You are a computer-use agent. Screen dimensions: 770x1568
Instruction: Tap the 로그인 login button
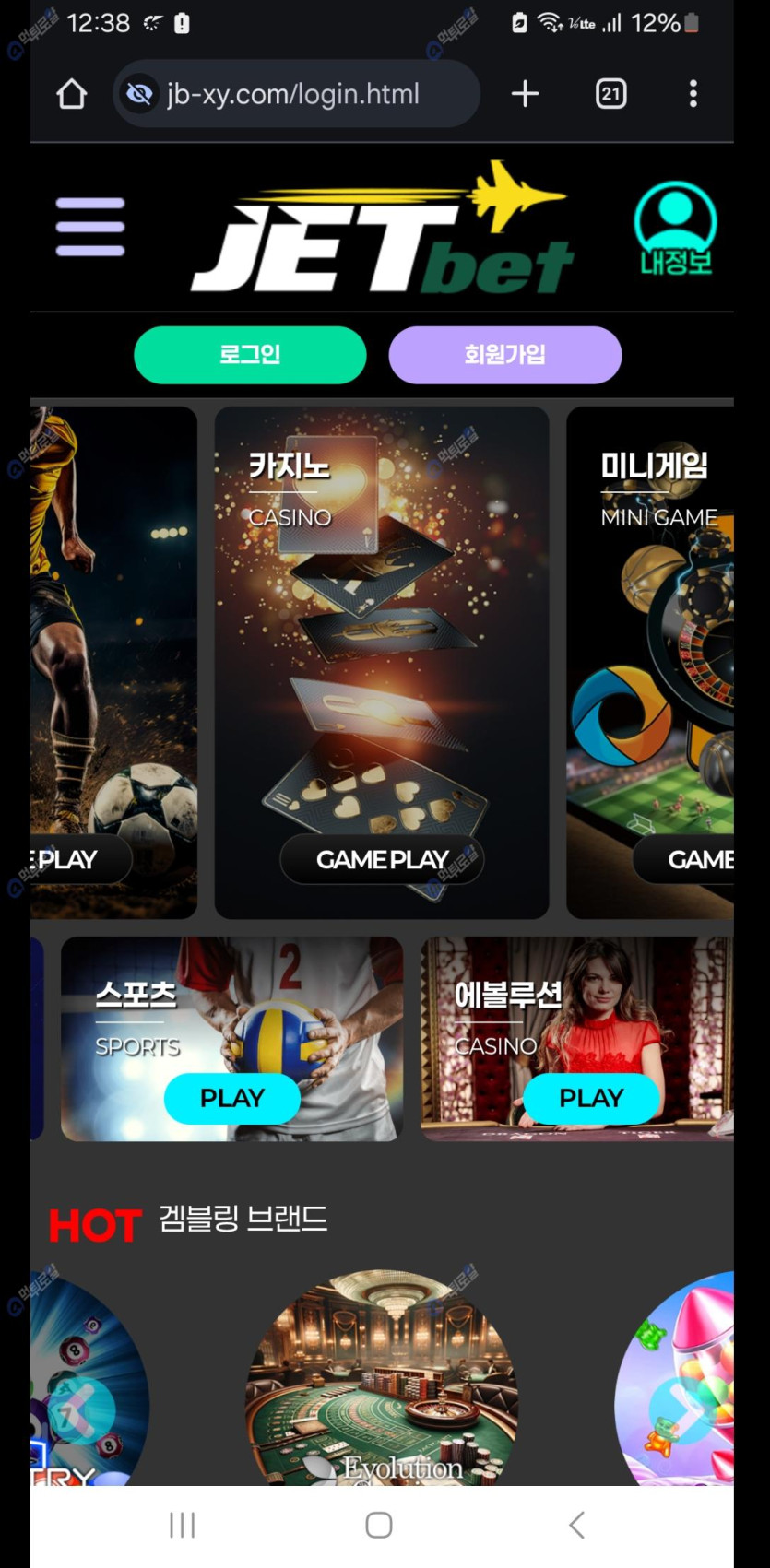point(250,355)
